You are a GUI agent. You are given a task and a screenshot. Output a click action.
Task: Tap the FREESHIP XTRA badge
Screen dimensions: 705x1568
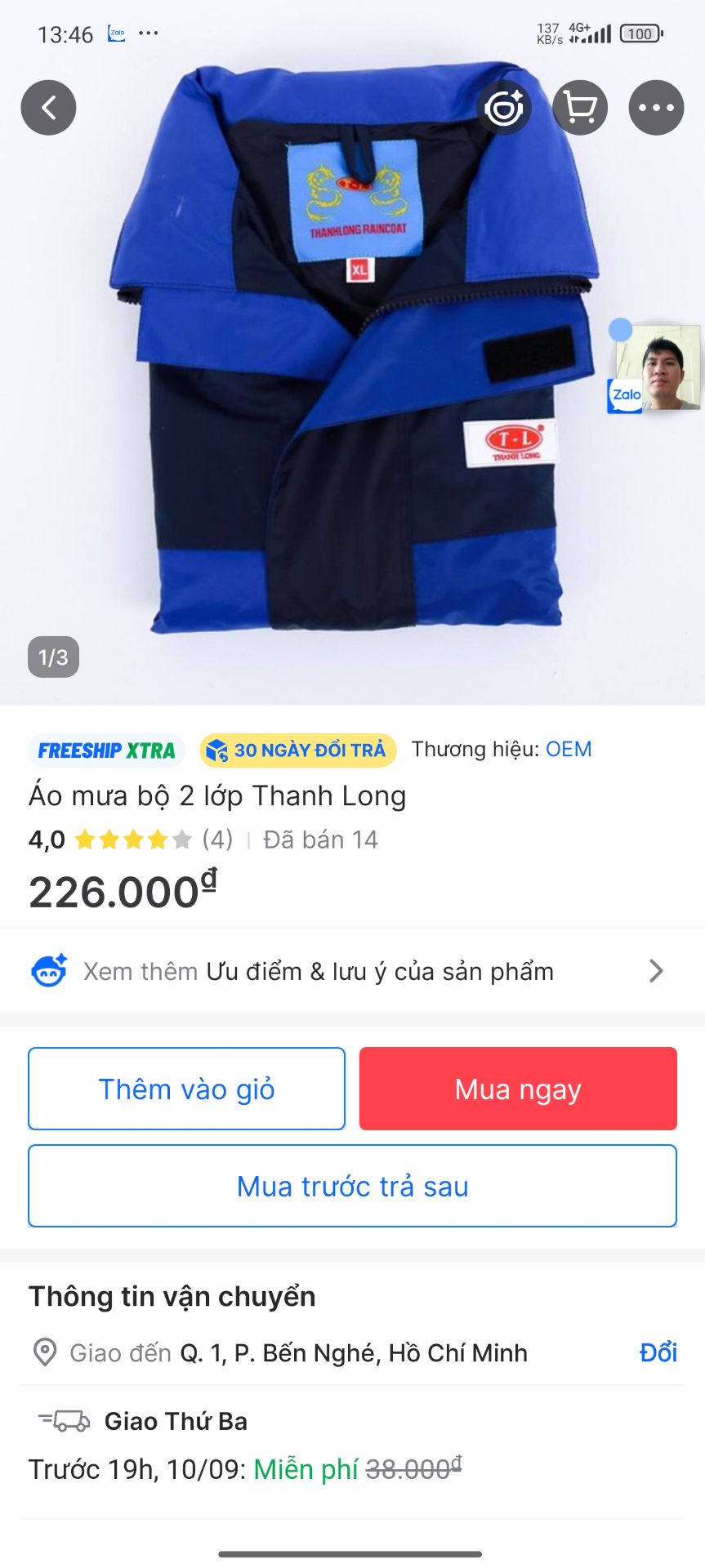point(107,749)
